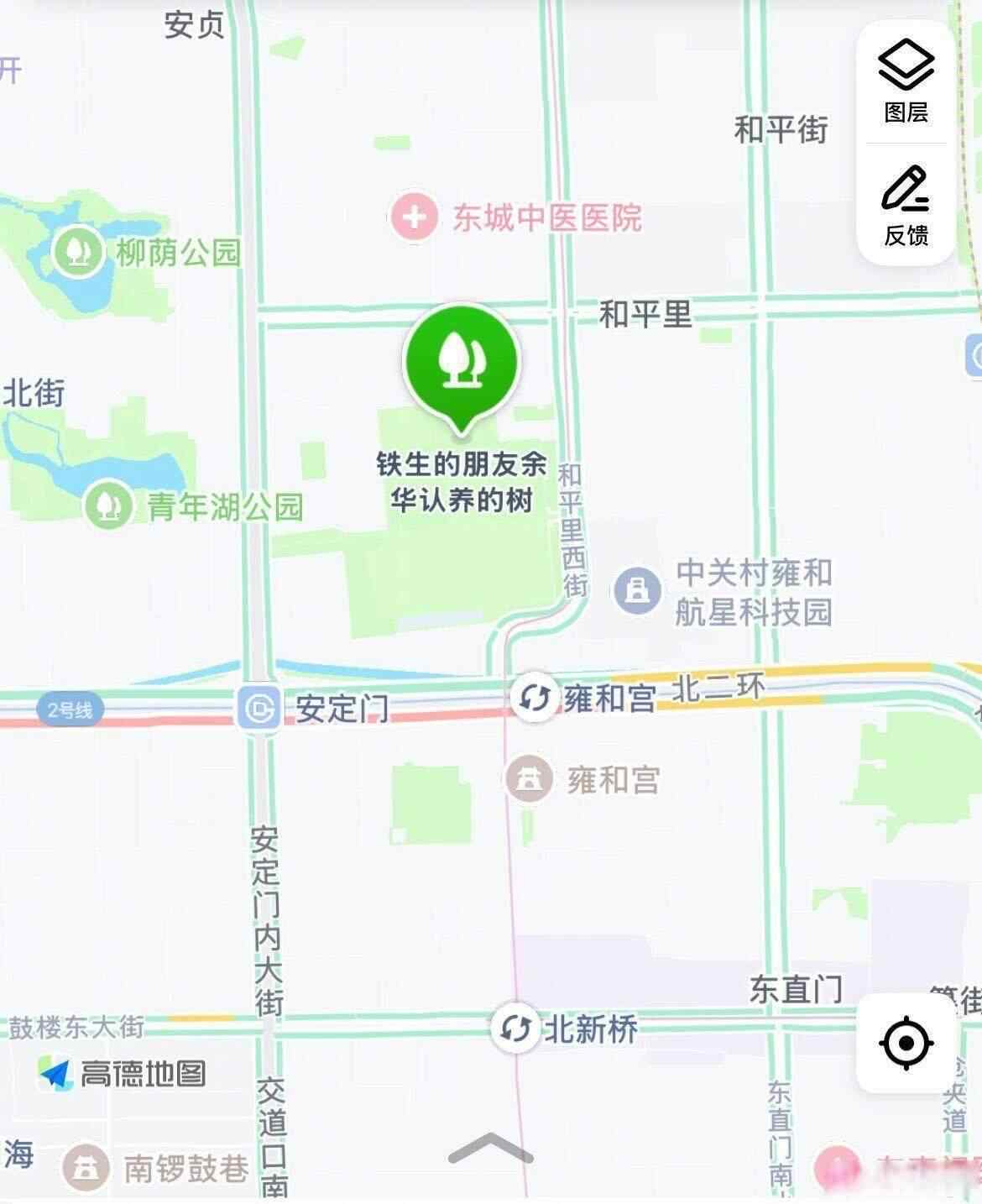Viewport: 982px width, 1204px height.
Task: Select the 雍和宫 subway transfer station
Action: [x=534, y=697]
